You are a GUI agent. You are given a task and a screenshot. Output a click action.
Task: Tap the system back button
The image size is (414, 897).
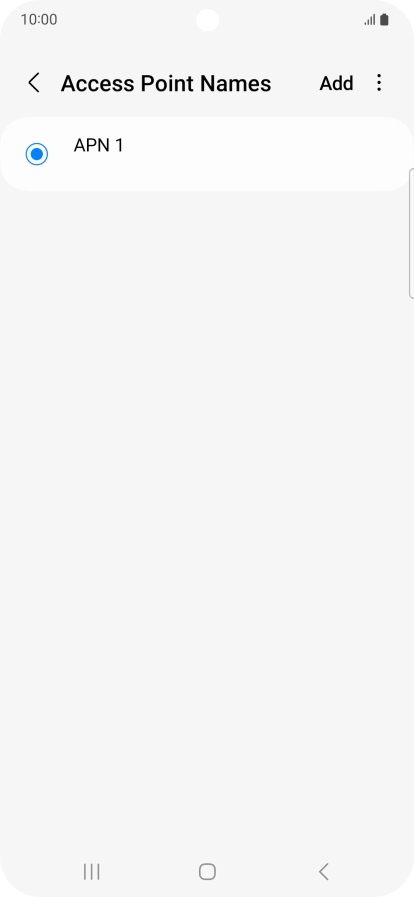point(323,872)
